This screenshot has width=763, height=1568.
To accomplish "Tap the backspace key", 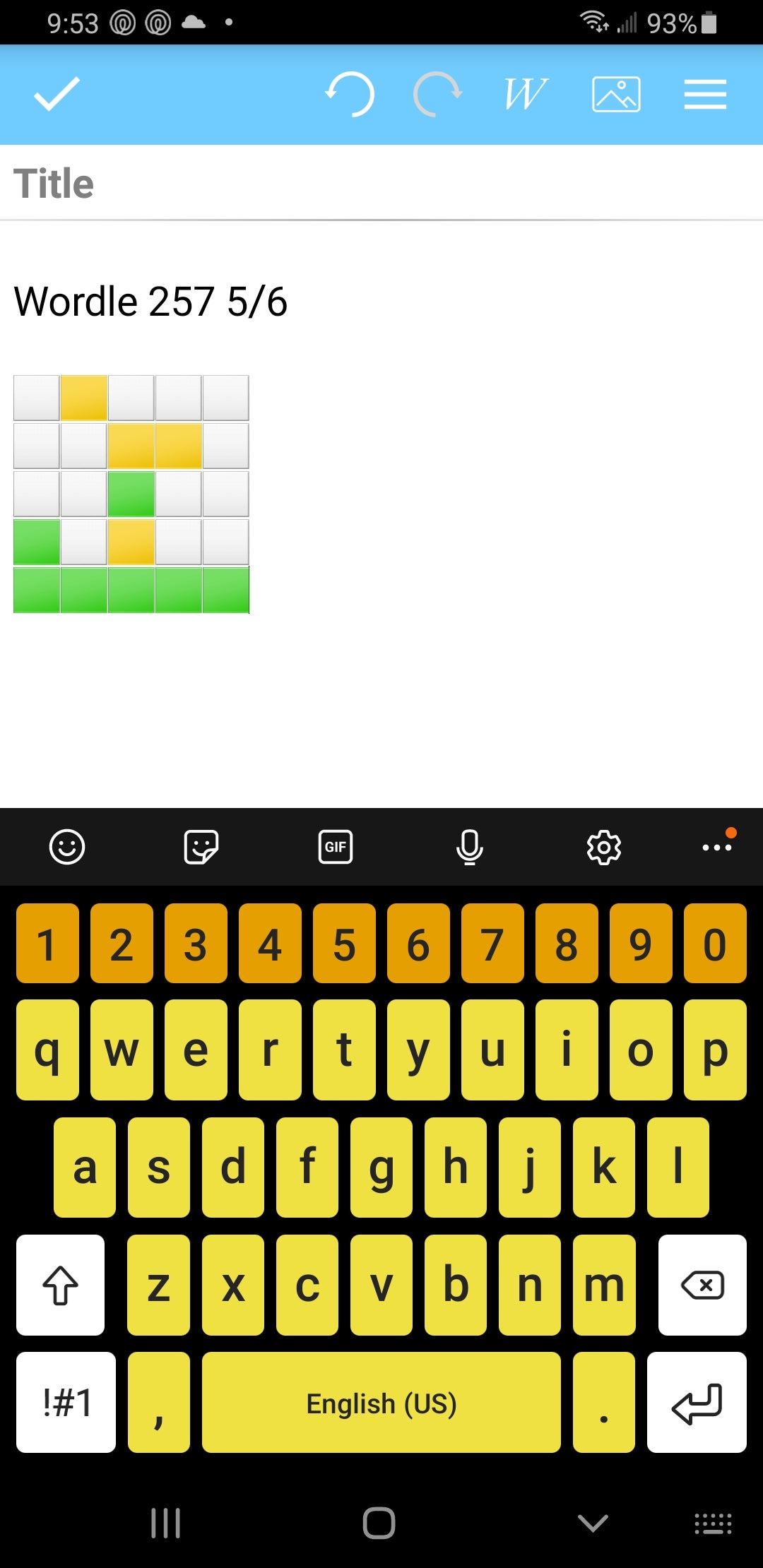I will point(702,1285).
